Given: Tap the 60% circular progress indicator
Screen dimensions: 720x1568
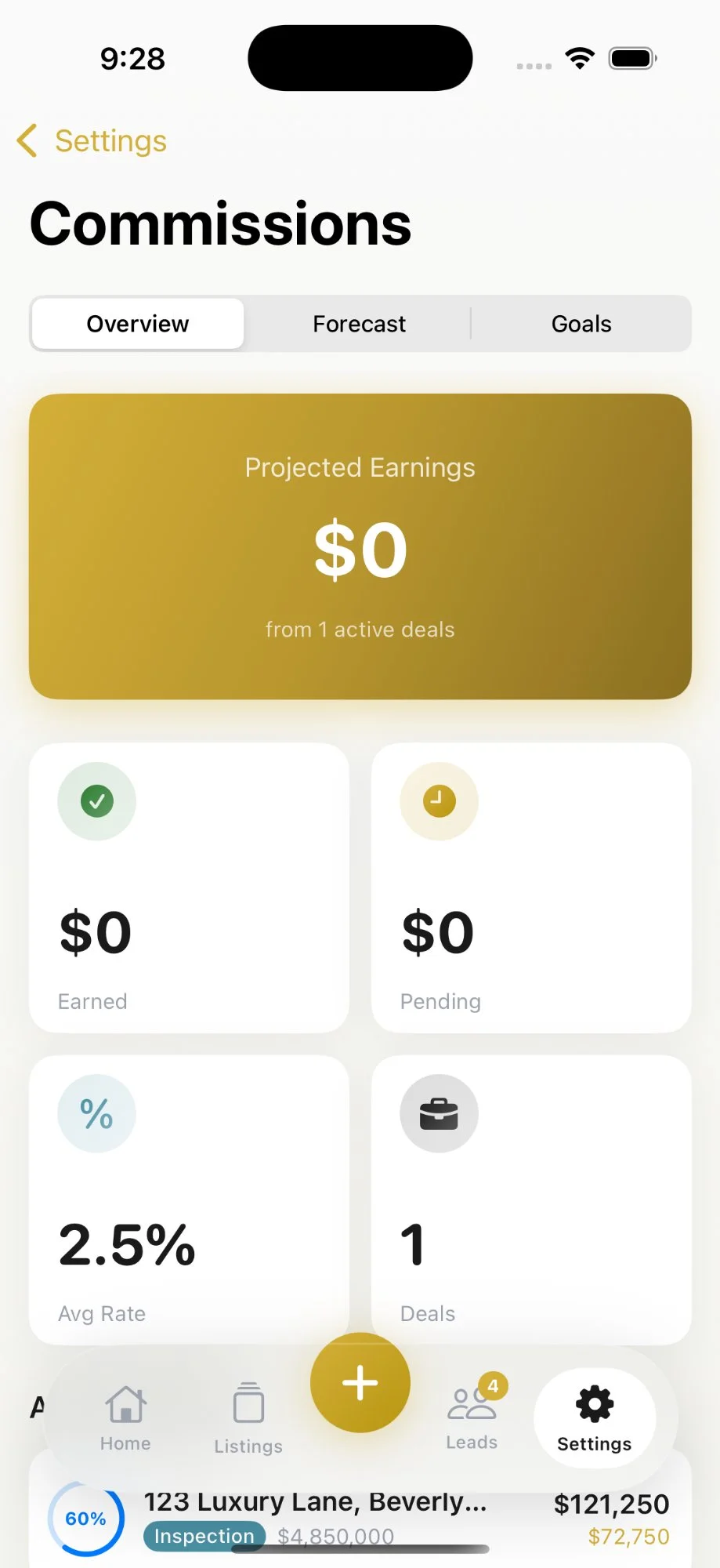Looking at the screenshot, I should (85, 1518).
